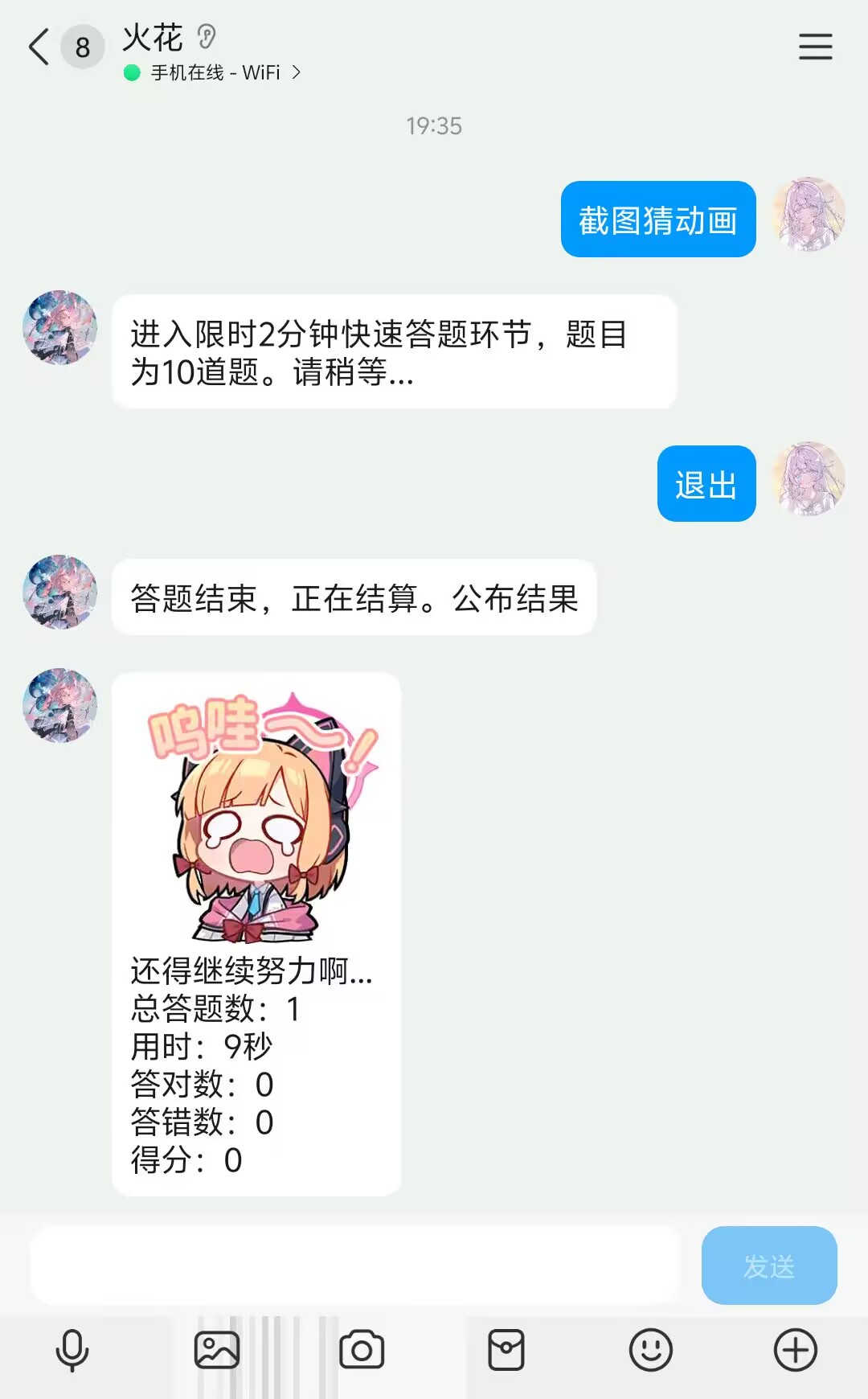Open my own avatar next to 截图猜动画
Screen dimensions: 868x1399
coord(809,214)
